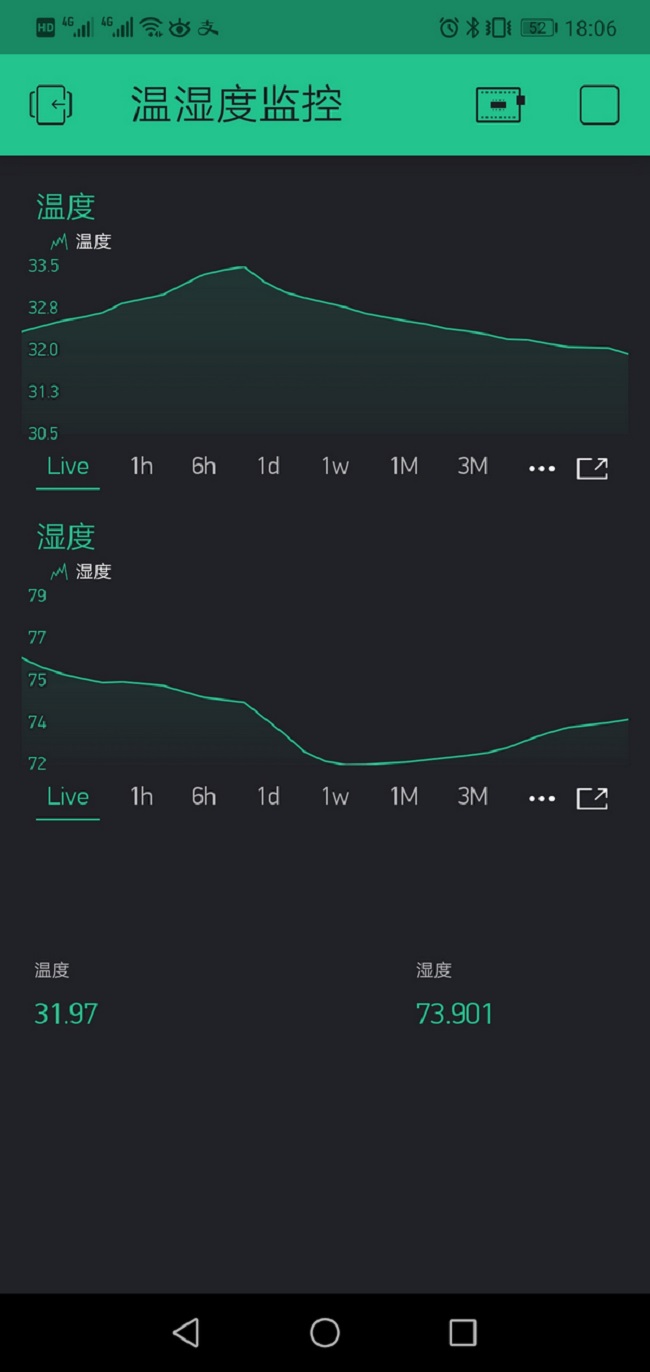The image size is (650, 1372).
Task: Select 1h range on the 温度 chart
Action: pos(142,466)
